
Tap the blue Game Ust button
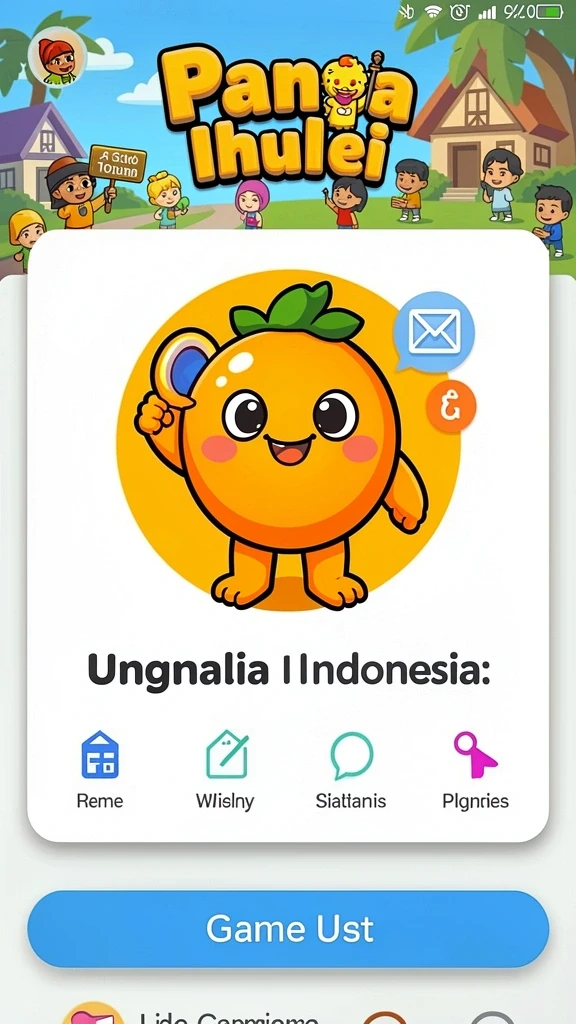[288, 929]
